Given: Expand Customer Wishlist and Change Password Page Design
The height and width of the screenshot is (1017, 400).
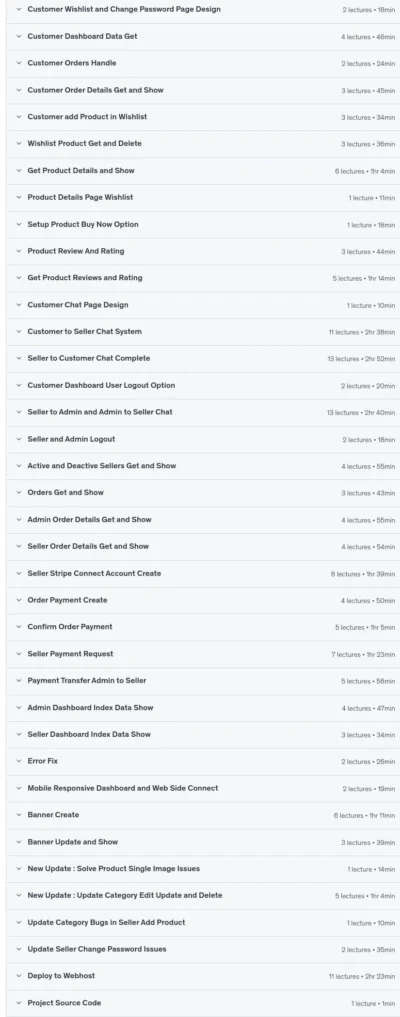Looking at the screenshot, I should pos(203,10).
